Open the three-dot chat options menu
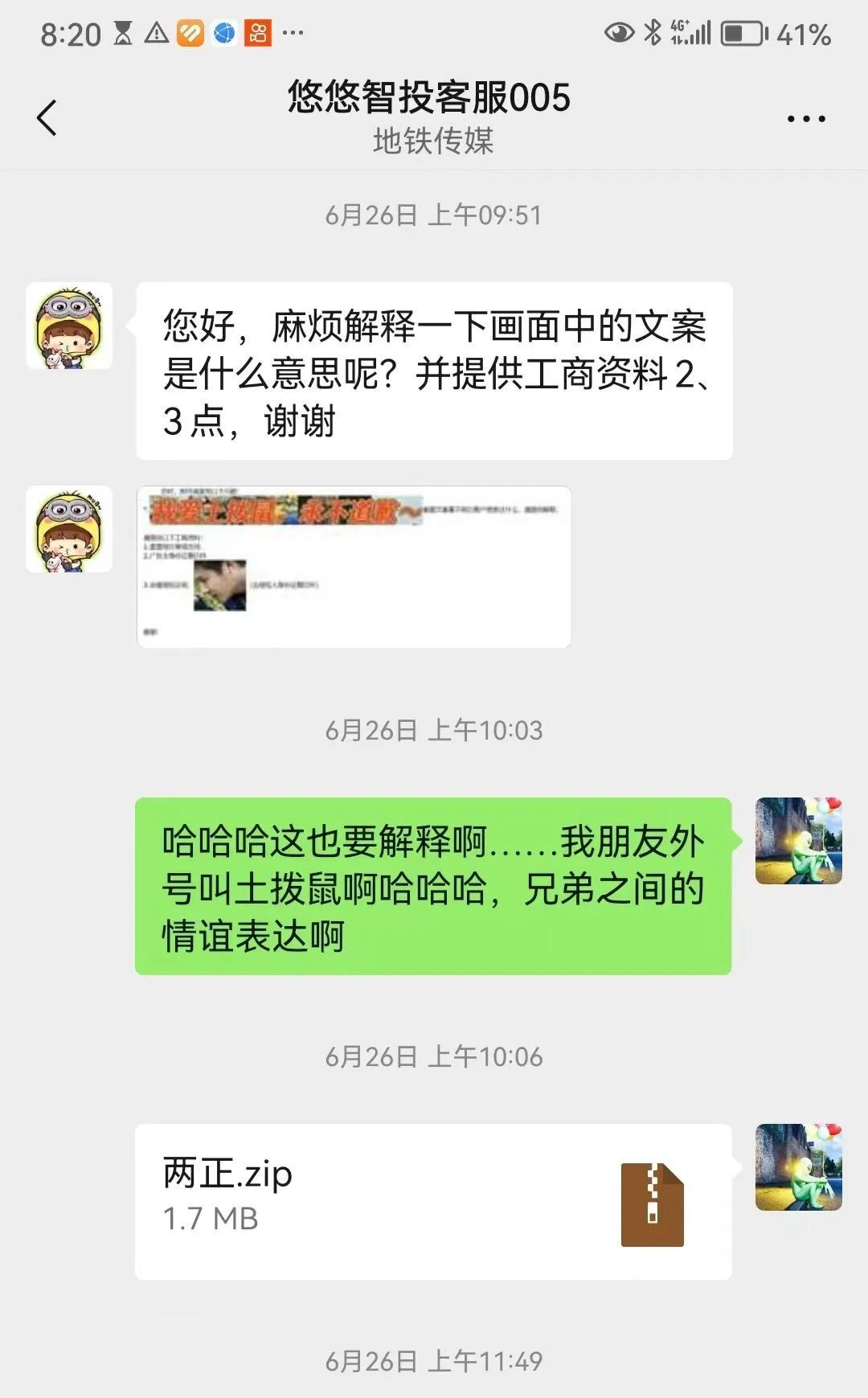 coord(805,119)
